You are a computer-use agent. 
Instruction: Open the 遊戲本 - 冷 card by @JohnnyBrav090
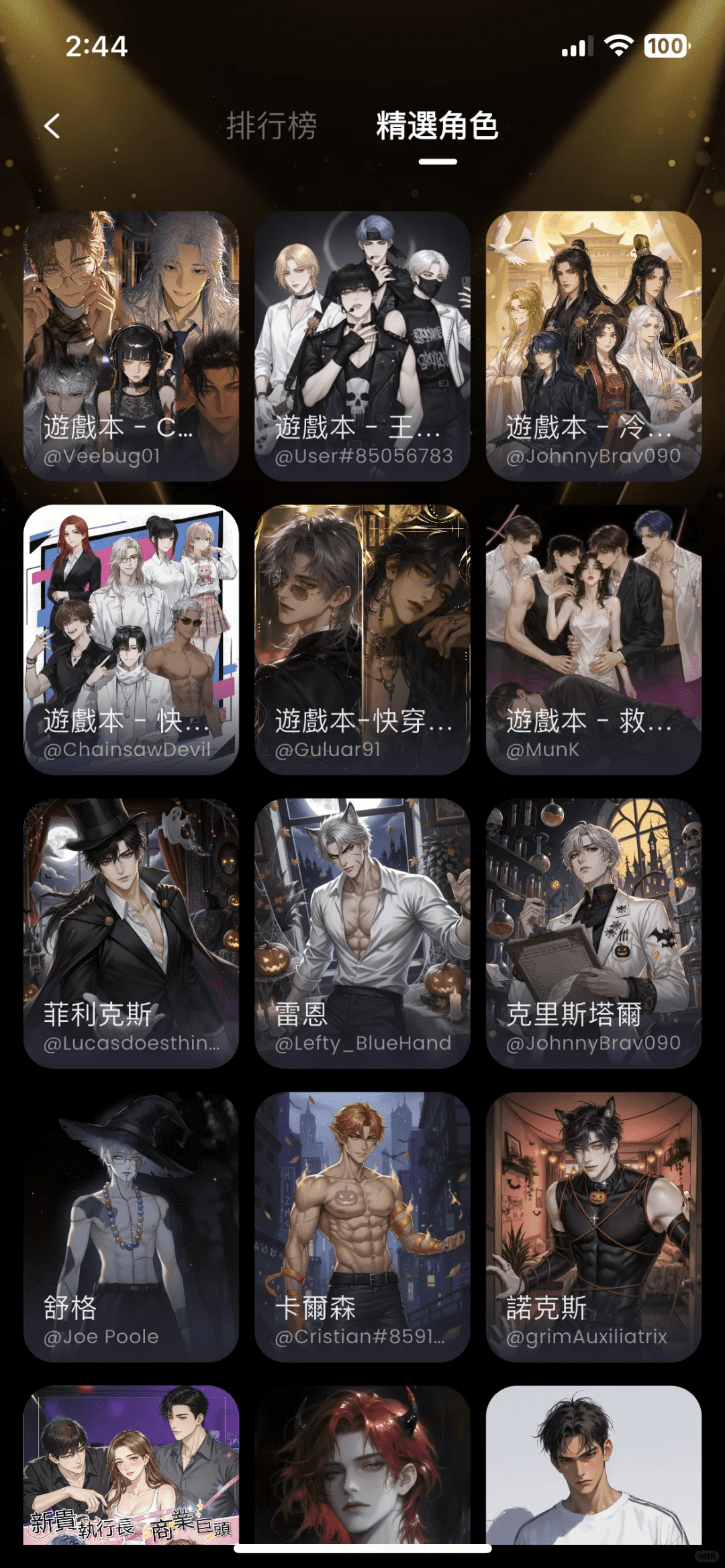click(x=593, y=346)
